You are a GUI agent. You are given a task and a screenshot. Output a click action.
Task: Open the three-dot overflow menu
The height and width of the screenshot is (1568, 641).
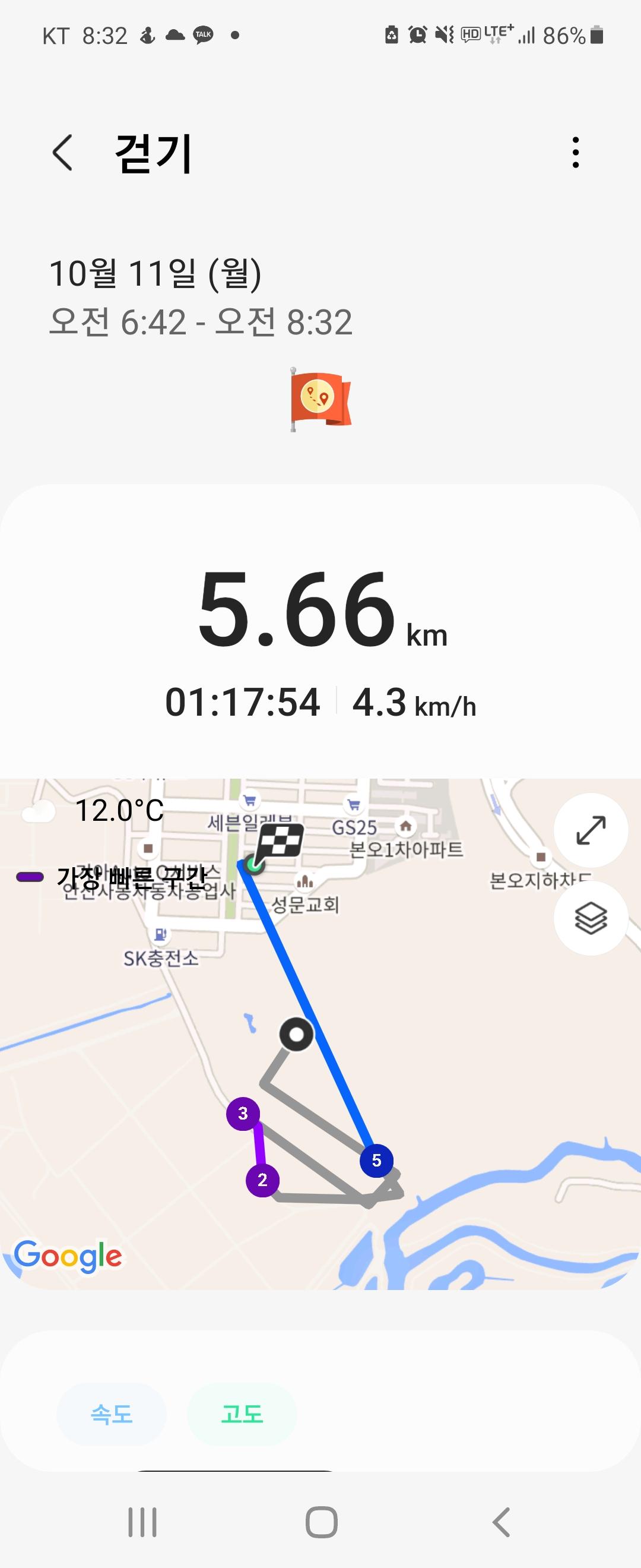click(x=575, y=152)
